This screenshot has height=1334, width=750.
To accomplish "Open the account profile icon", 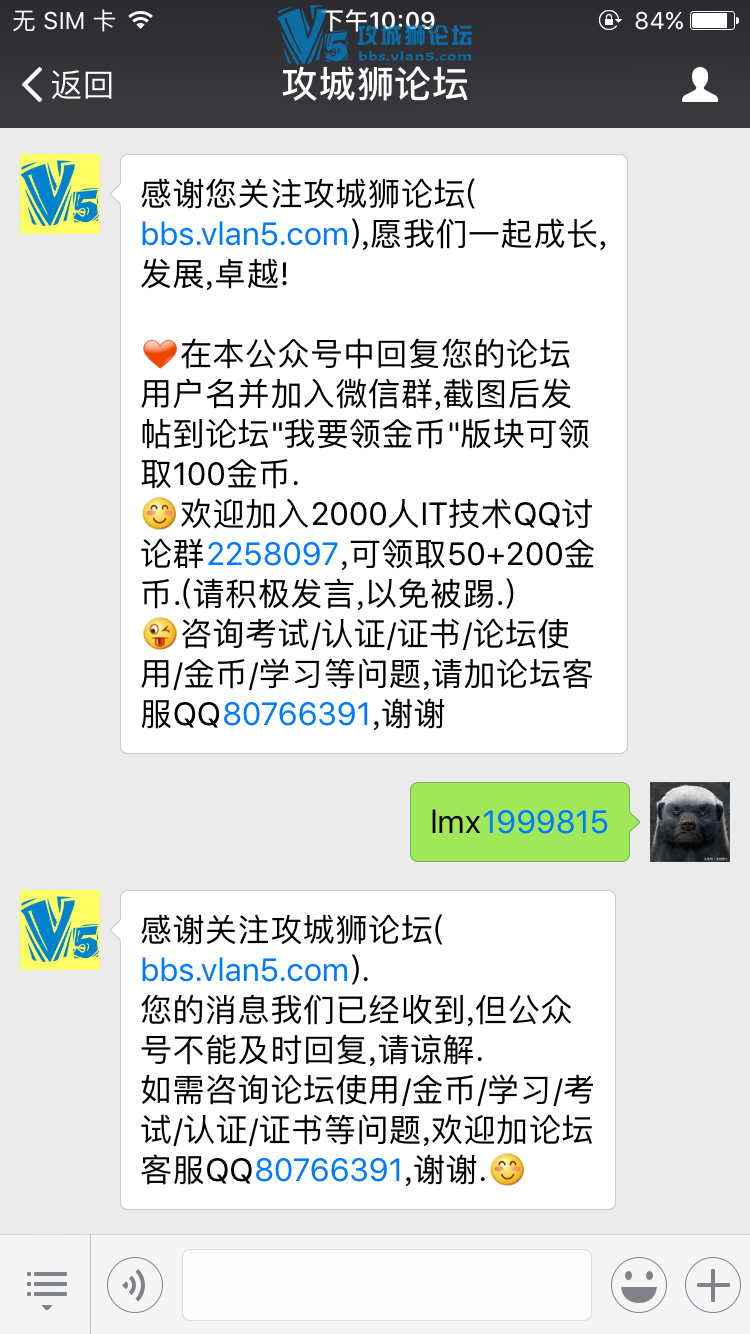I will coord(699,85).
